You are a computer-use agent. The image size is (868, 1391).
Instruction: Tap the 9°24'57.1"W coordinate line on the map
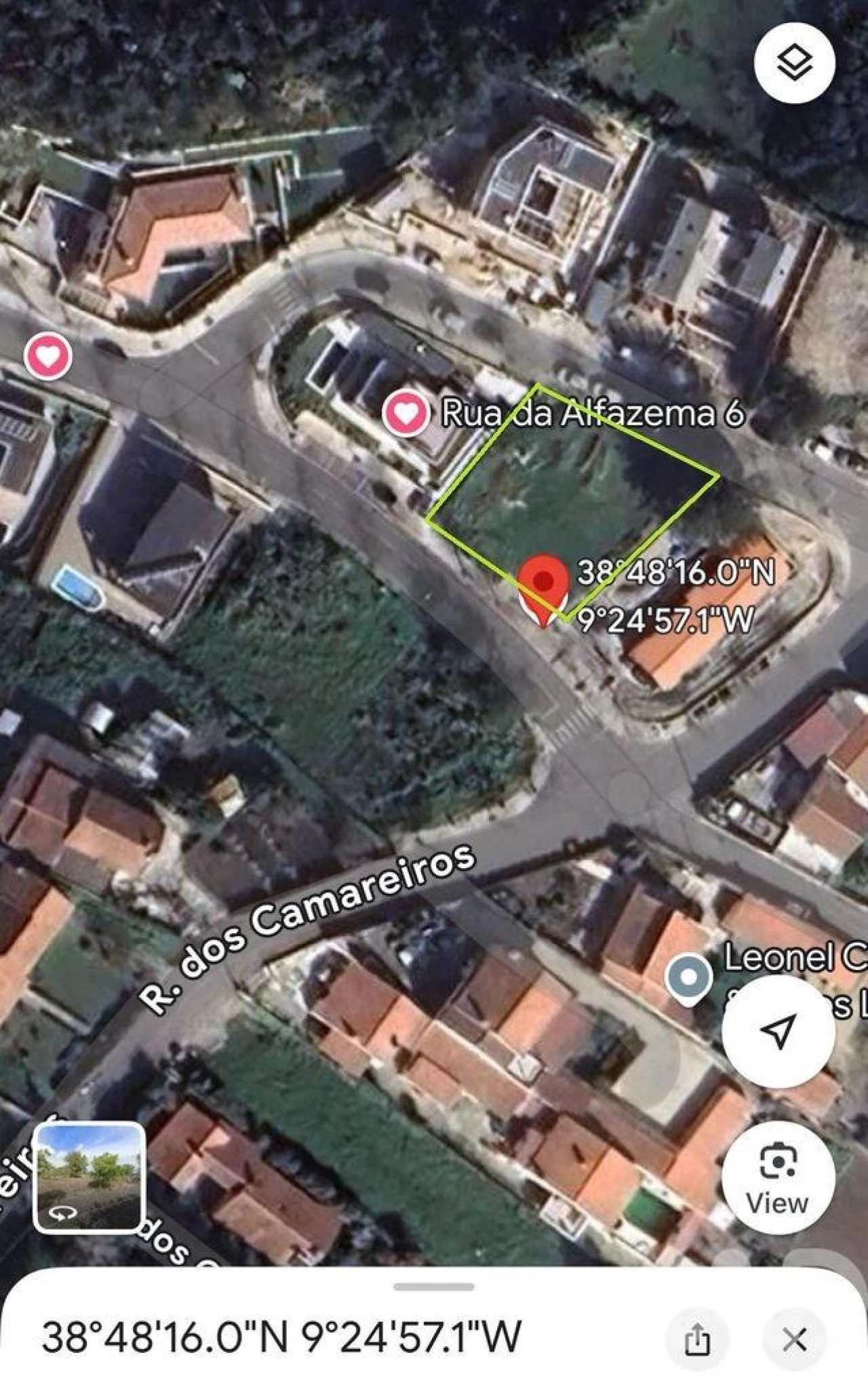tap(665, 617)
